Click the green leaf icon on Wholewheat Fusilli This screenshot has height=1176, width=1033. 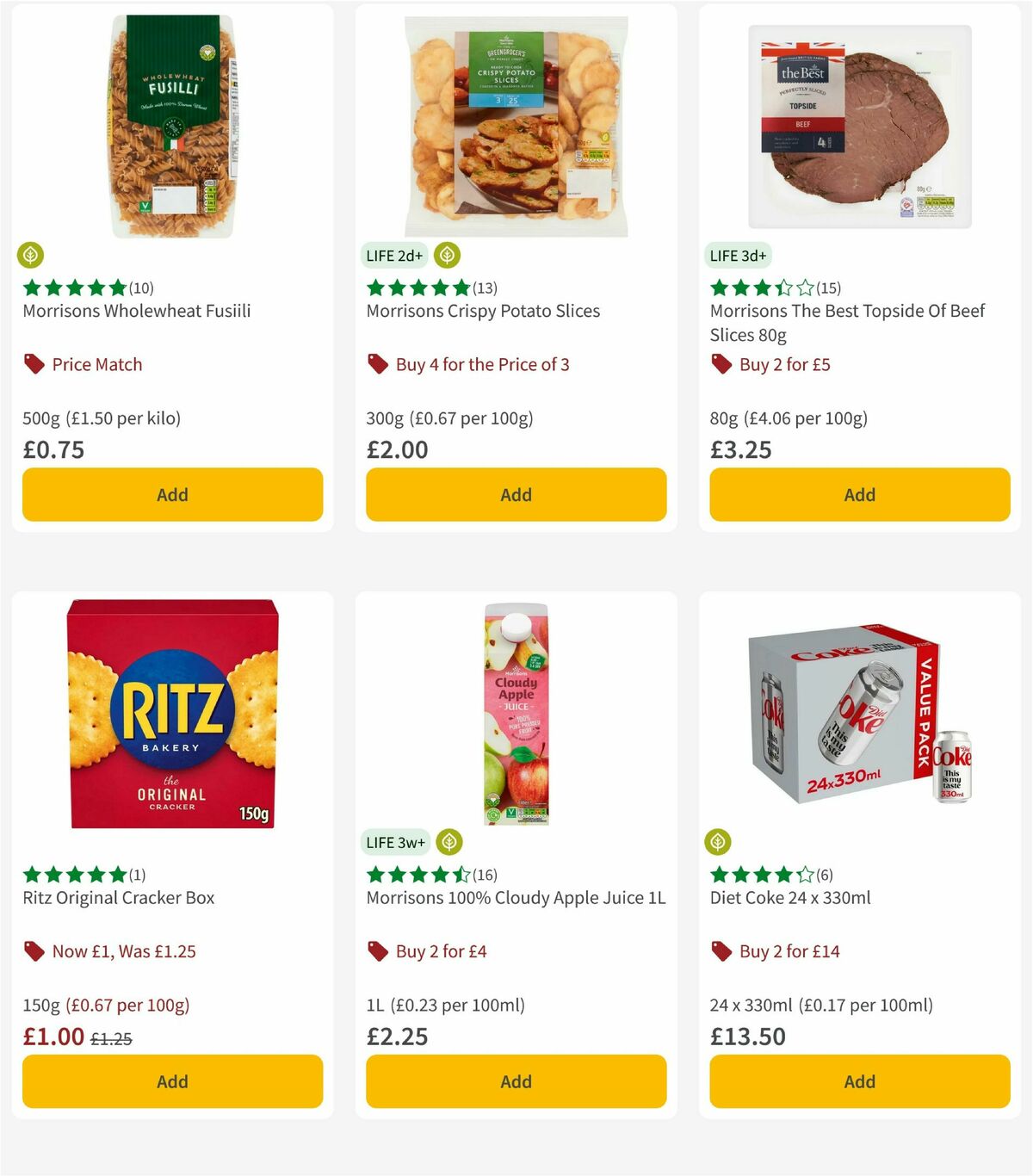pyautogui.click(x=30, y=255)
